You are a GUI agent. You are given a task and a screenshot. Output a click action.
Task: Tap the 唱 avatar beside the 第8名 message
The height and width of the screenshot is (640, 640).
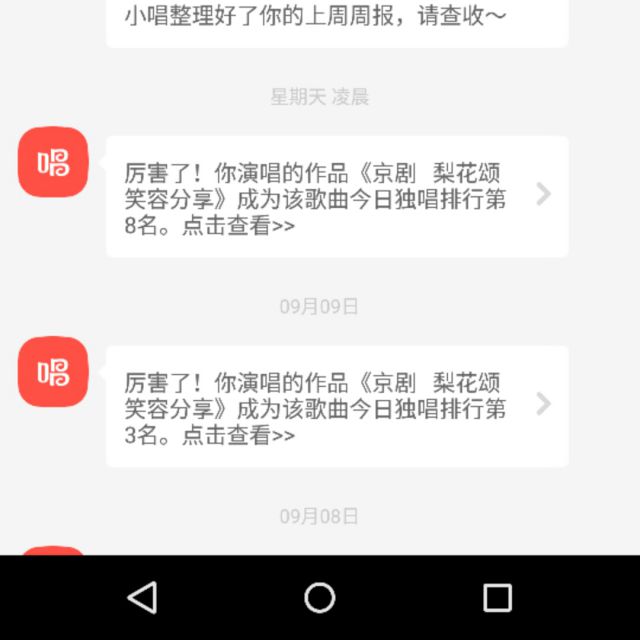(x=53, y=162)
